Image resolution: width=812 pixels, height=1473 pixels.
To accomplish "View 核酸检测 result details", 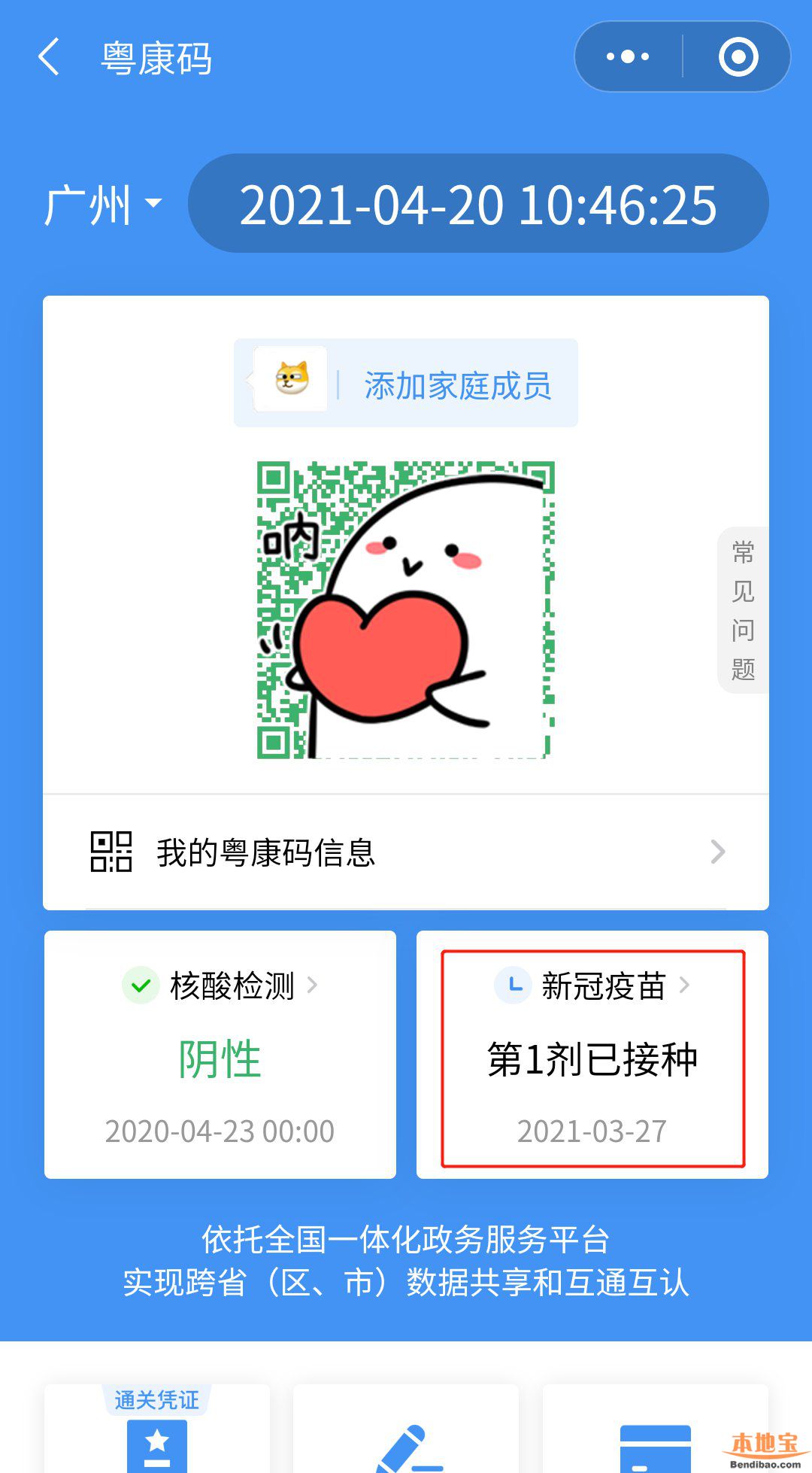I will (220, 1053).
